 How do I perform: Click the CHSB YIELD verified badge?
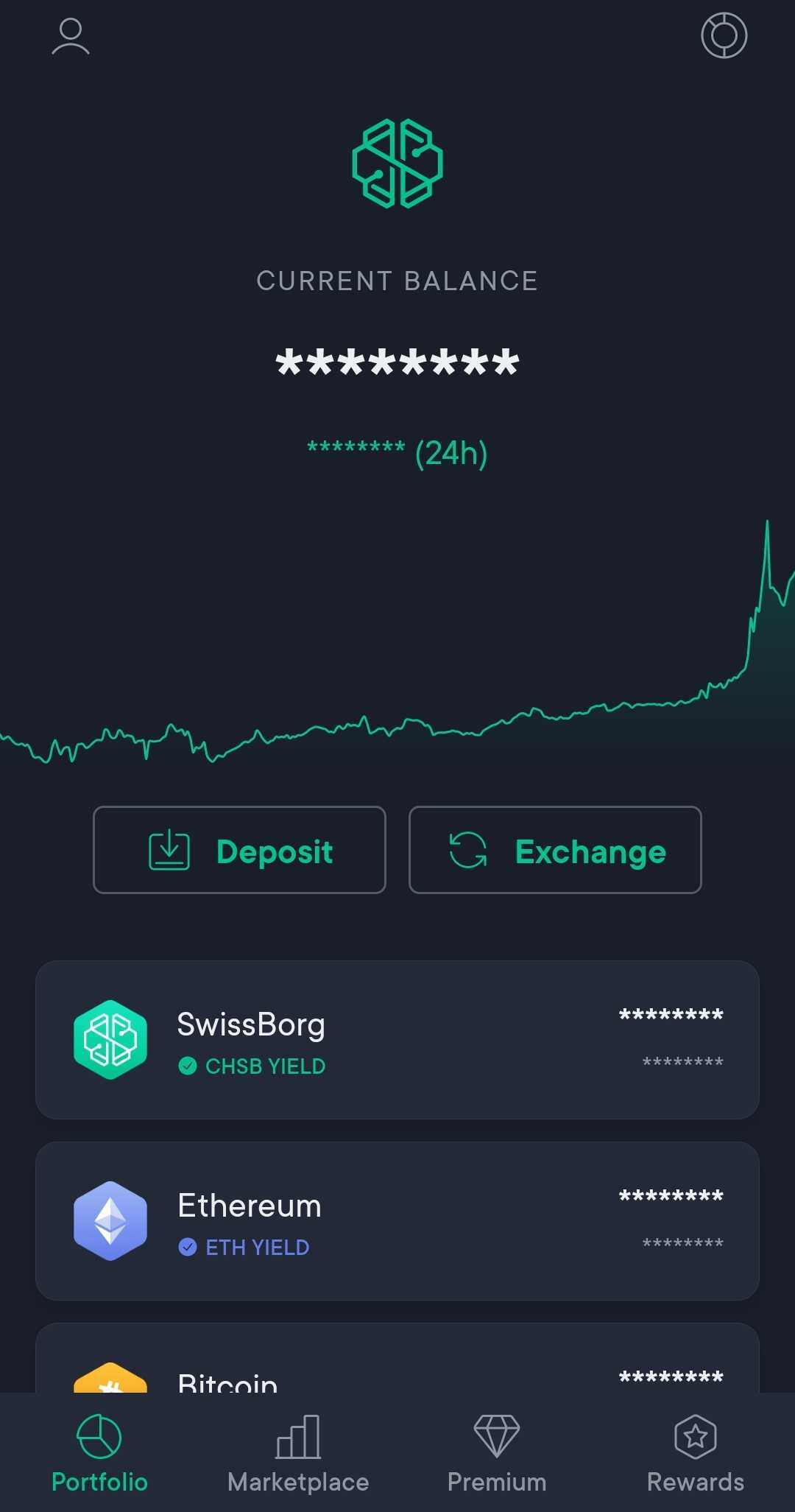pyautogui.click(x=187, y=1065)
